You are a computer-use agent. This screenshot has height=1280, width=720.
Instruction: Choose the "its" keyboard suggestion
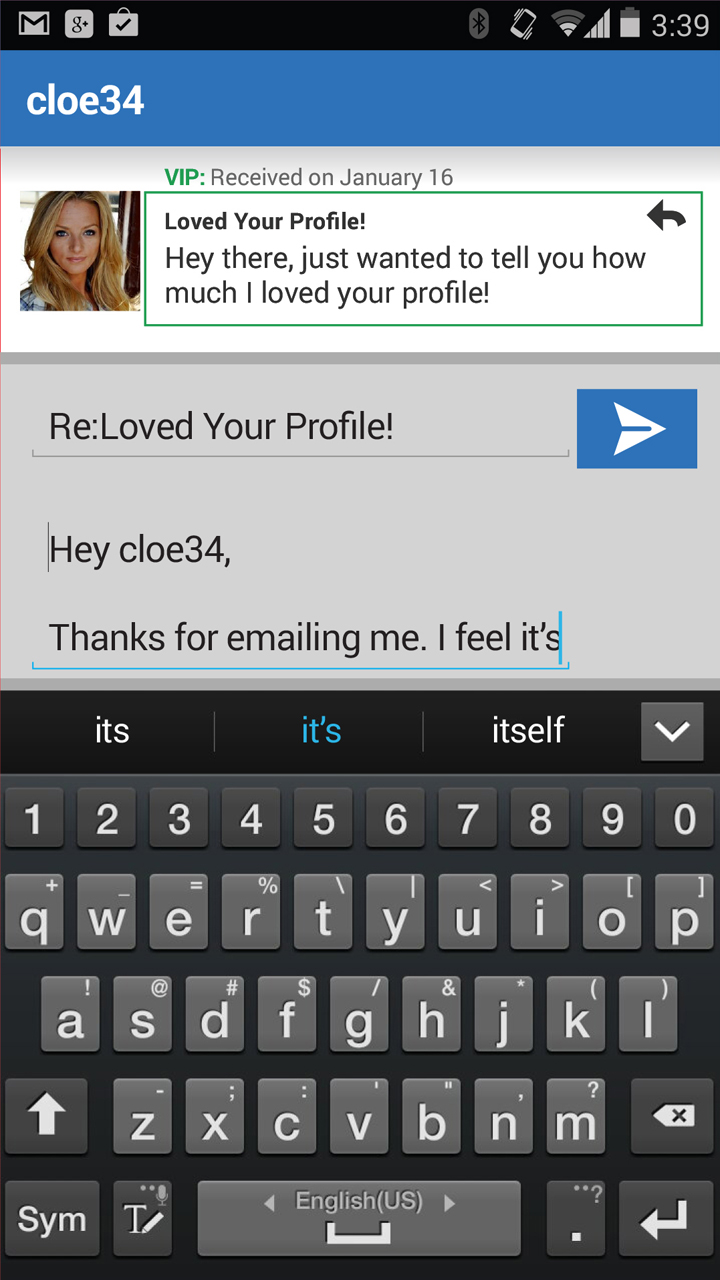click(112, 731)
